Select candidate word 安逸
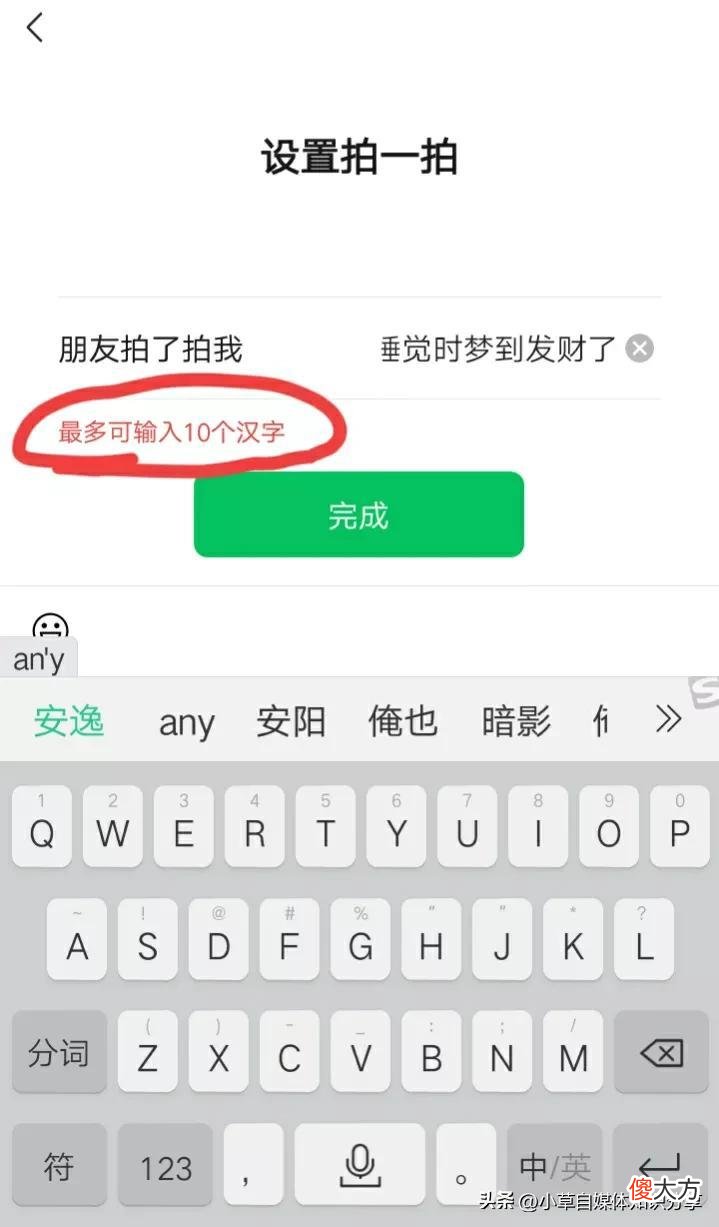This screenshot has width=719, height=1227. pyautogui.click(x=69, y=721)
